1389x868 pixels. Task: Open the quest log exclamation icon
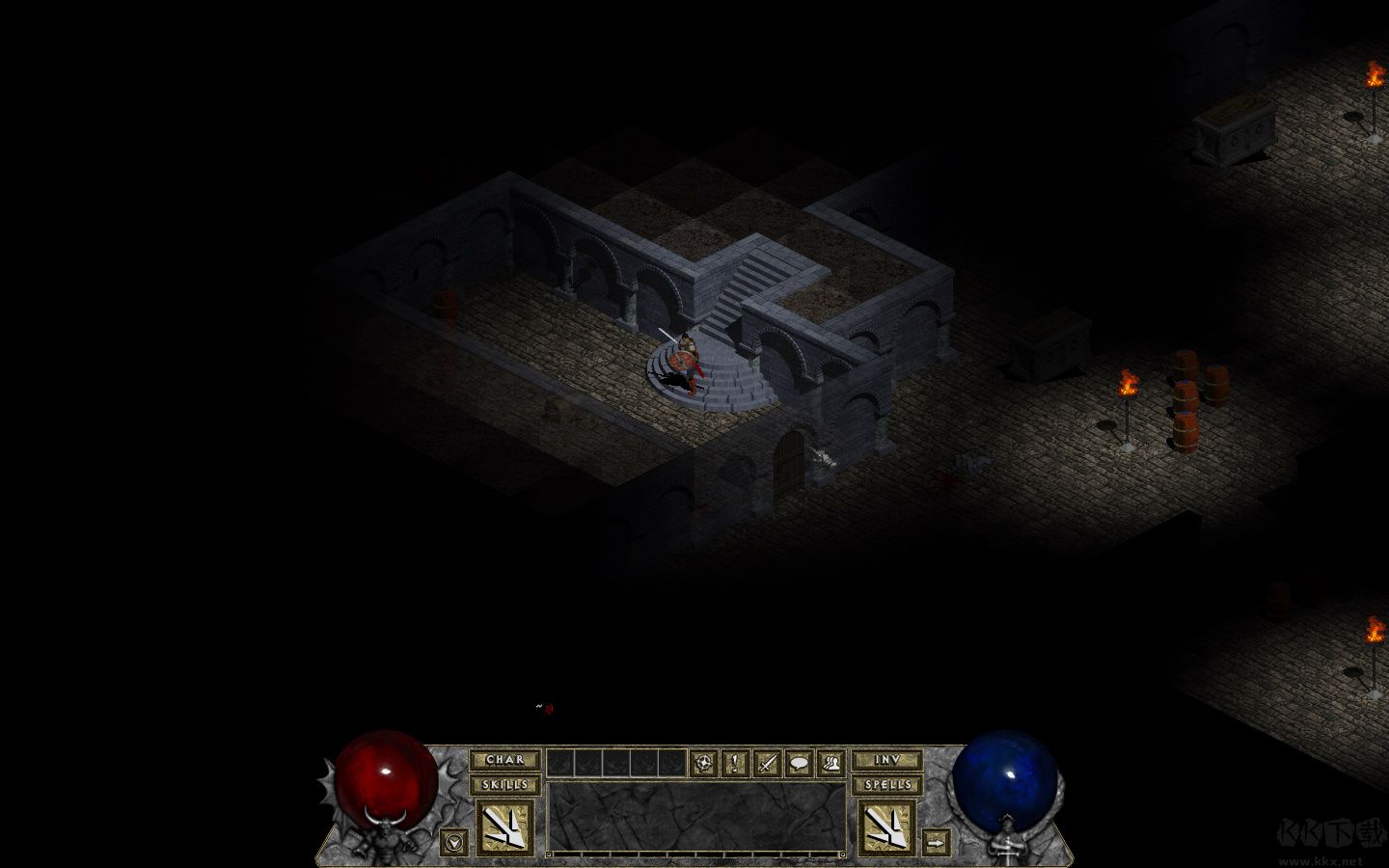coord(736,764)
